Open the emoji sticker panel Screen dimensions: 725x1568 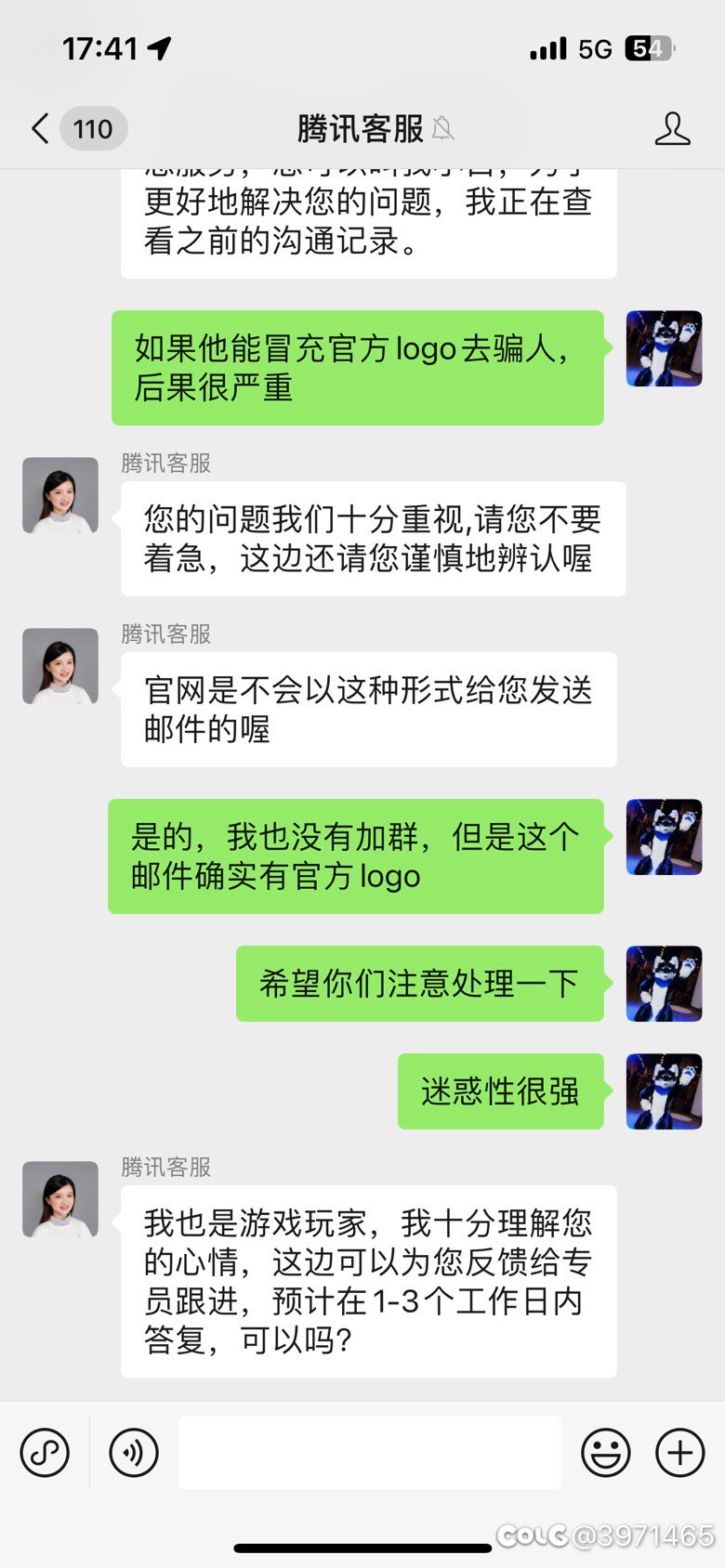pos(606,1452)
